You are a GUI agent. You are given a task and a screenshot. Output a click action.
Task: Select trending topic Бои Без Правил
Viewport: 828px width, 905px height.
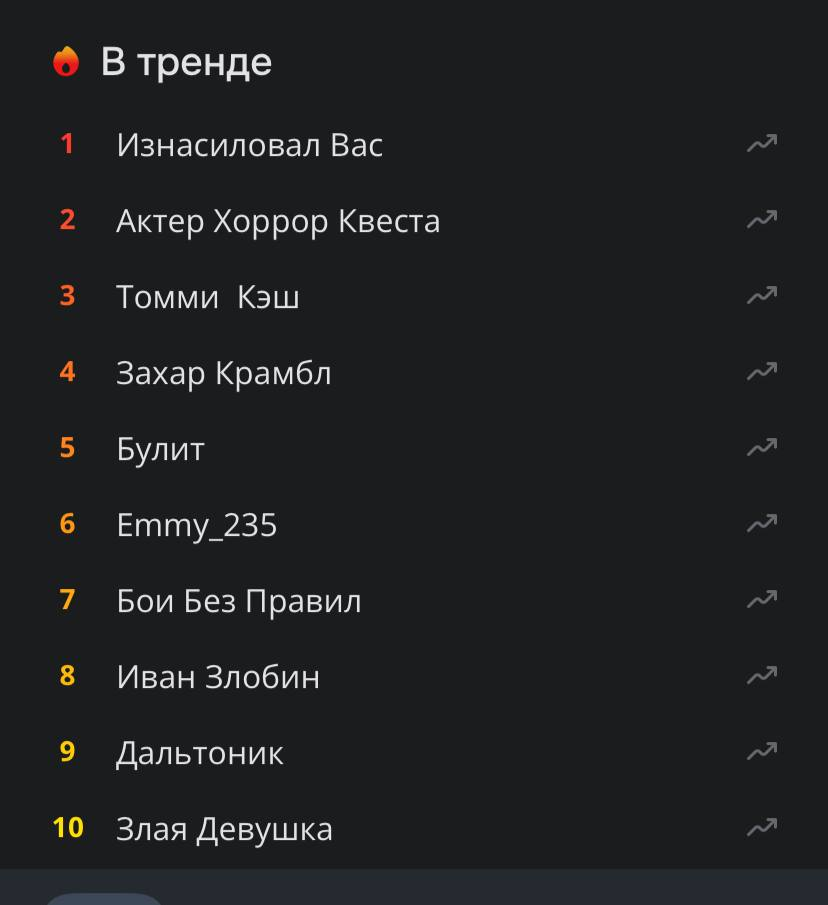coord(238,601)
